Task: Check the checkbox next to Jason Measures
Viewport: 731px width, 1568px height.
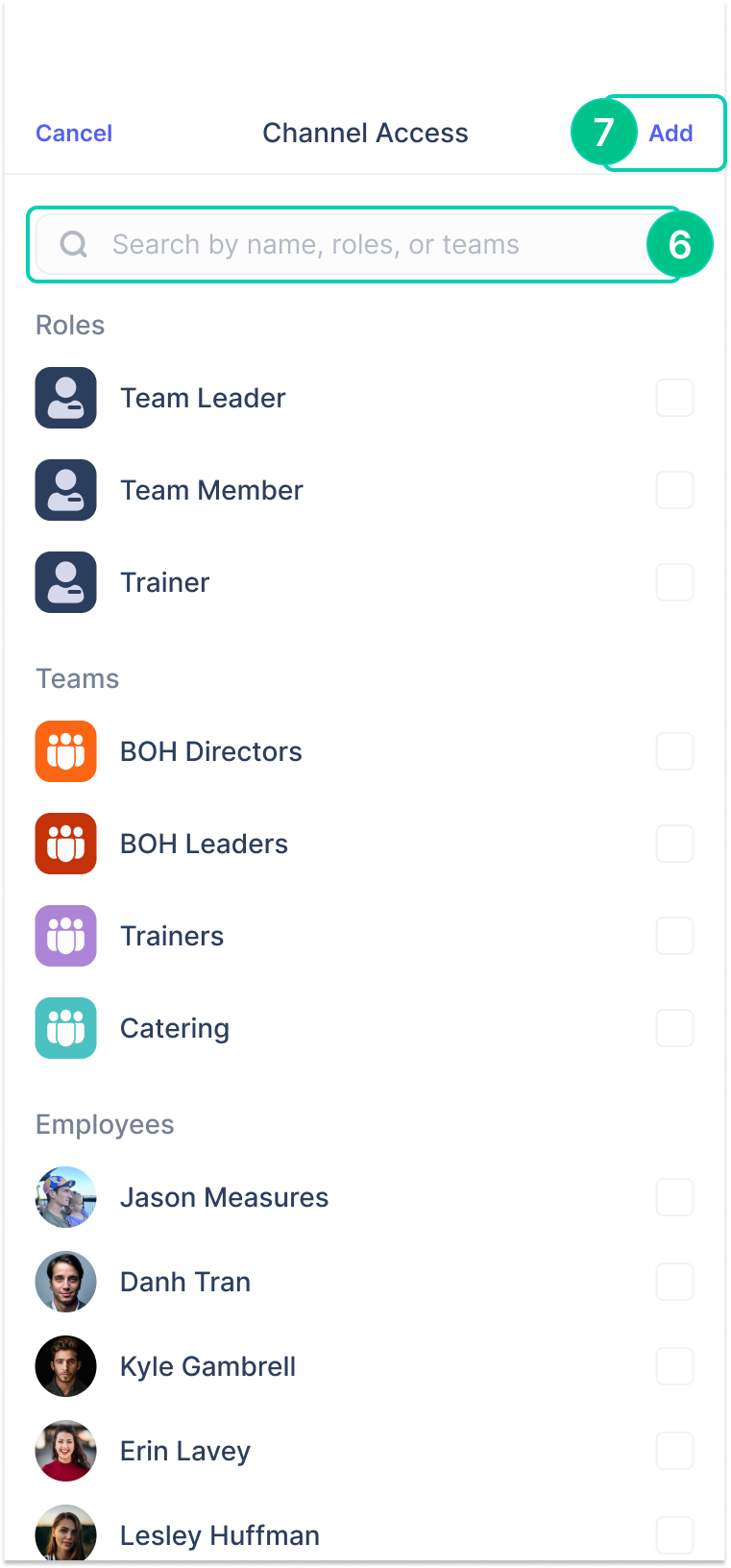Action: [674, 1197]
